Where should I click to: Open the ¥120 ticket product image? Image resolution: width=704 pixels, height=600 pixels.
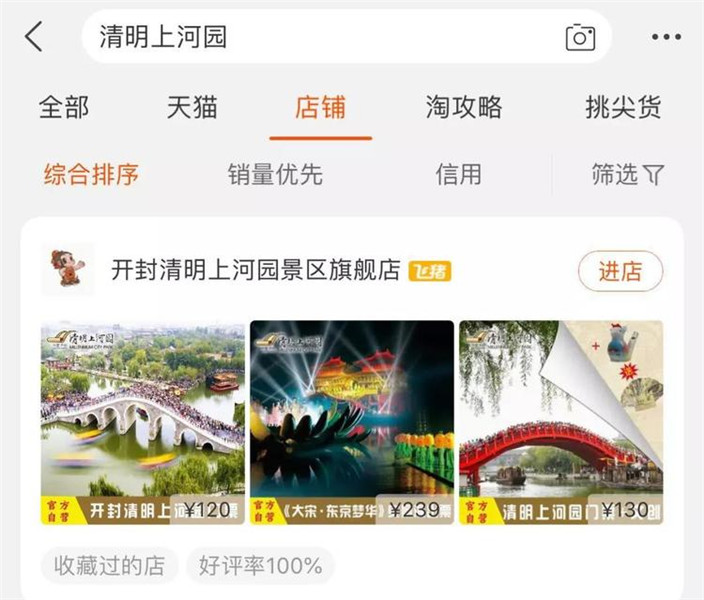[x=142, y=422]
